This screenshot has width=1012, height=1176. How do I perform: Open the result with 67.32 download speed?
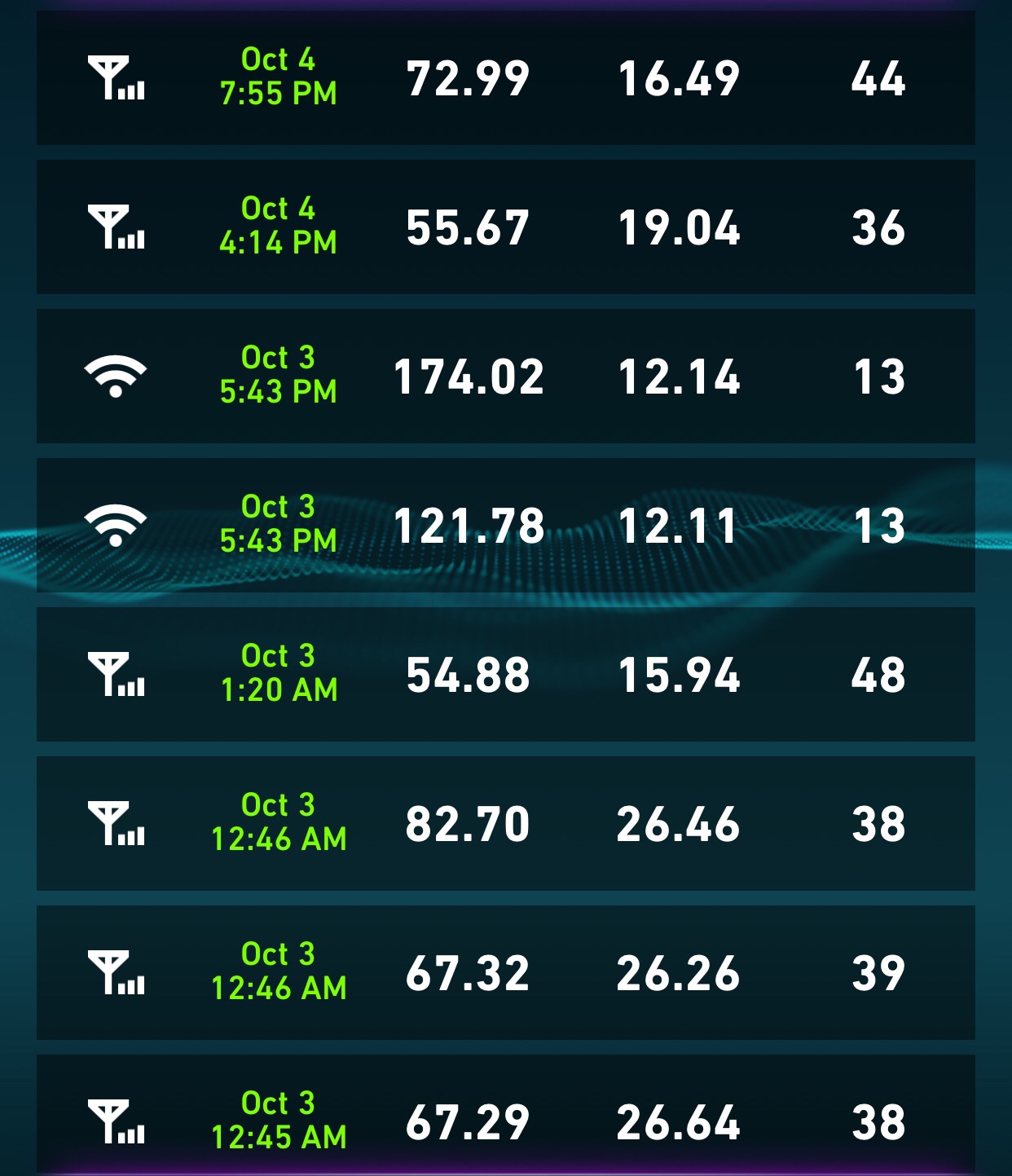[505, 973]
